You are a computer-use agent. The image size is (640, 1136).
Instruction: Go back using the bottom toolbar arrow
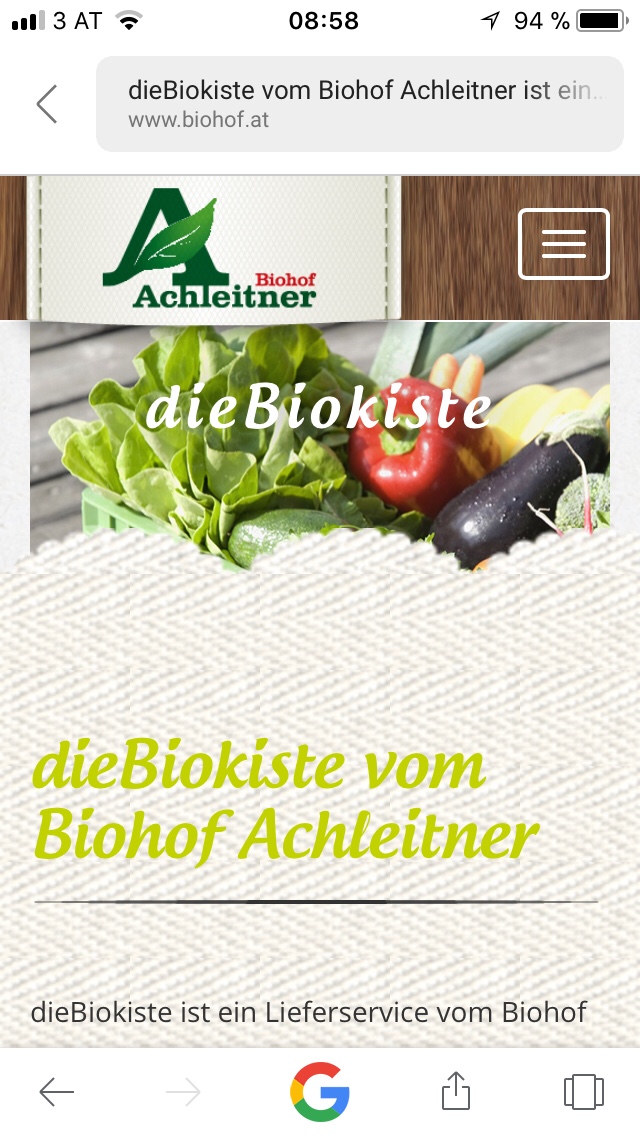pyautogui.click(x=57, y=1092)
